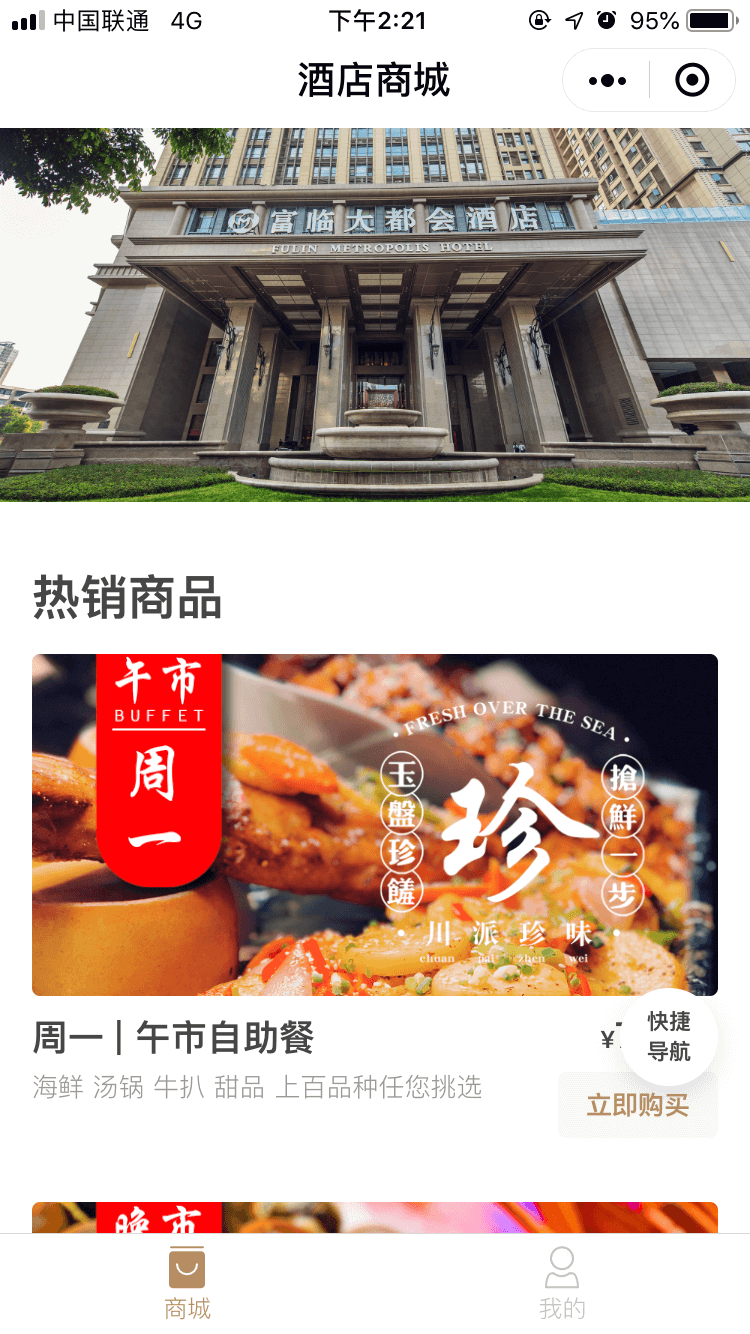Image resolution: width=750 pixels, height=1334 pixels.
Task: Open the 周一午市自助餐 product card
Action: (375, 824)
